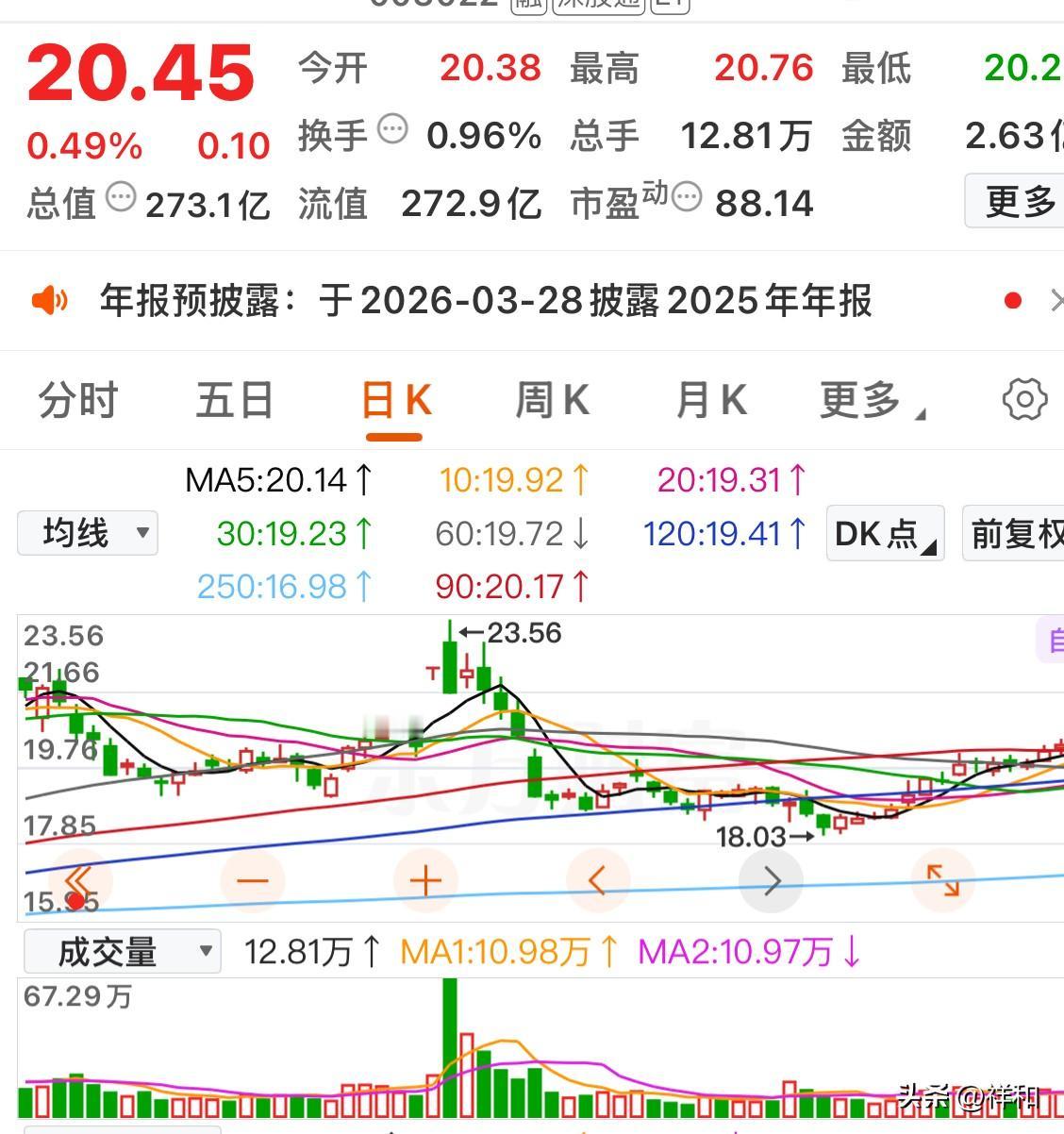
Task: Pan chart left using left arrow icon
Action: (598, 879)
